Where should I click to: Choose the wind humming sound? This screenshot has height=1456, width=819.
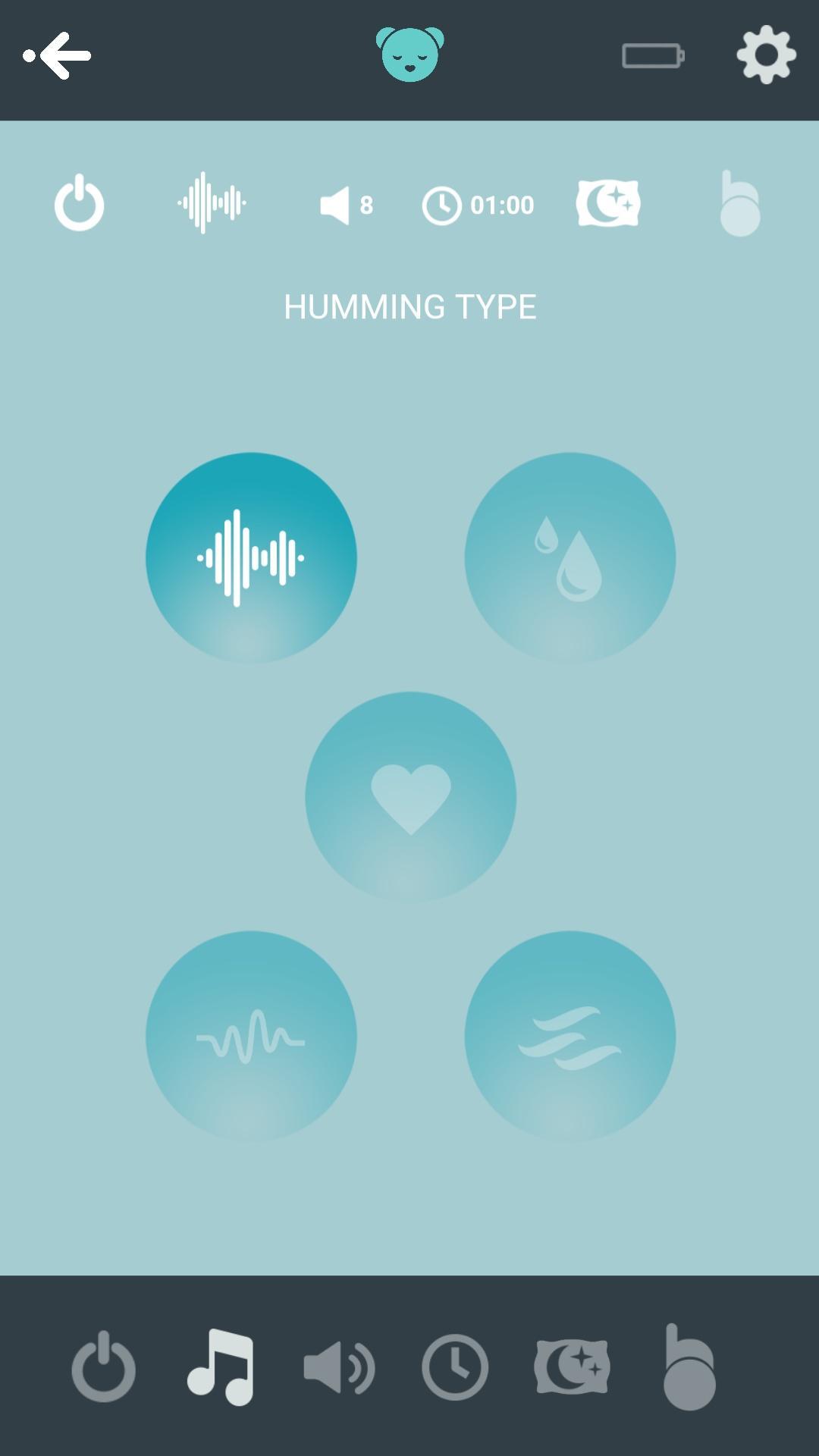pos(570,1036)
